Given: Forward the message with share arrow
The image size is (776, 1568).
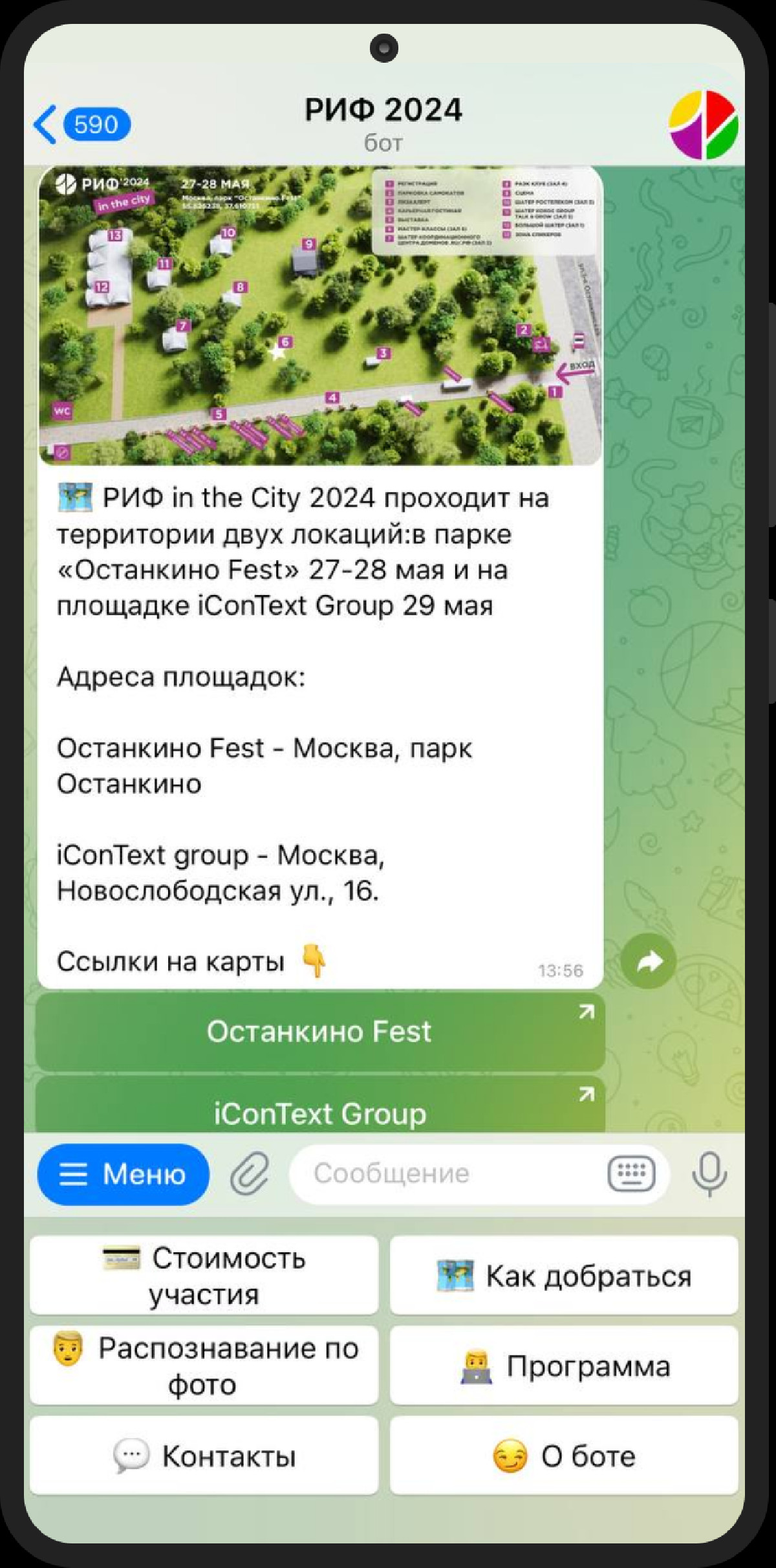Looking at the screenshot, I should (648, 961).
